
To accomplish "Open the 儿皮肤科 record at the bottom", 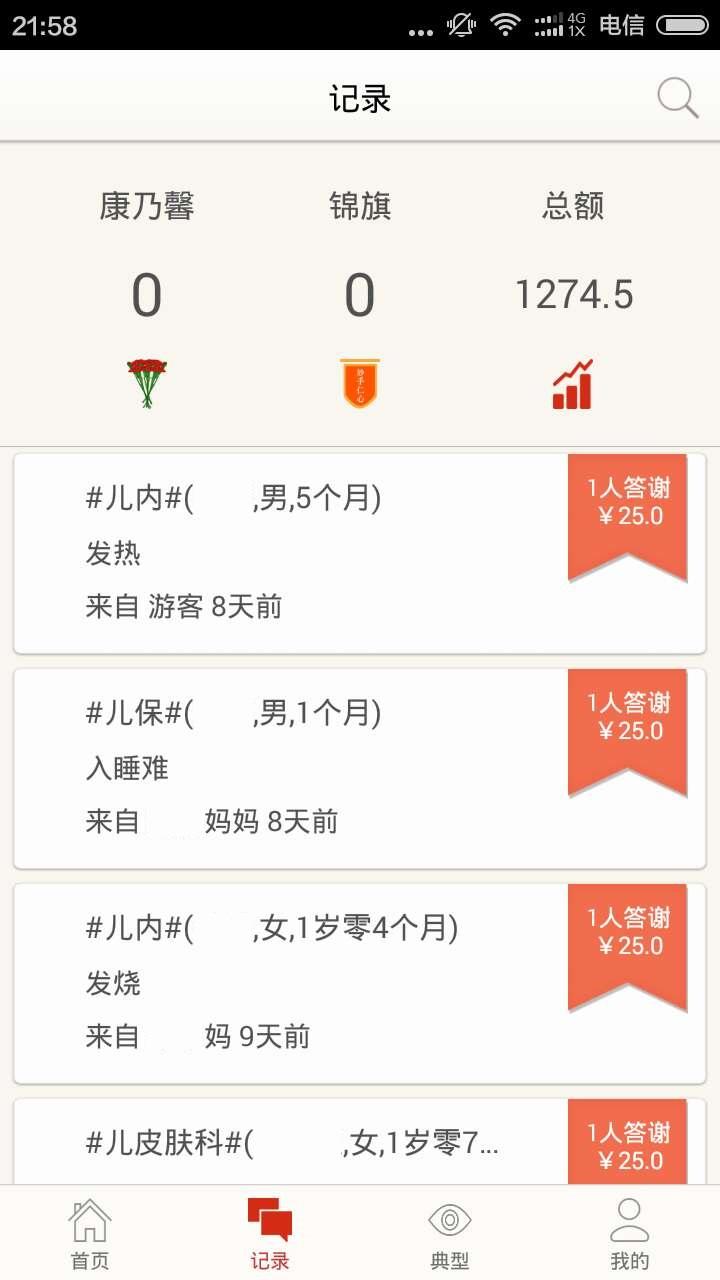I will pos(300,1147).
